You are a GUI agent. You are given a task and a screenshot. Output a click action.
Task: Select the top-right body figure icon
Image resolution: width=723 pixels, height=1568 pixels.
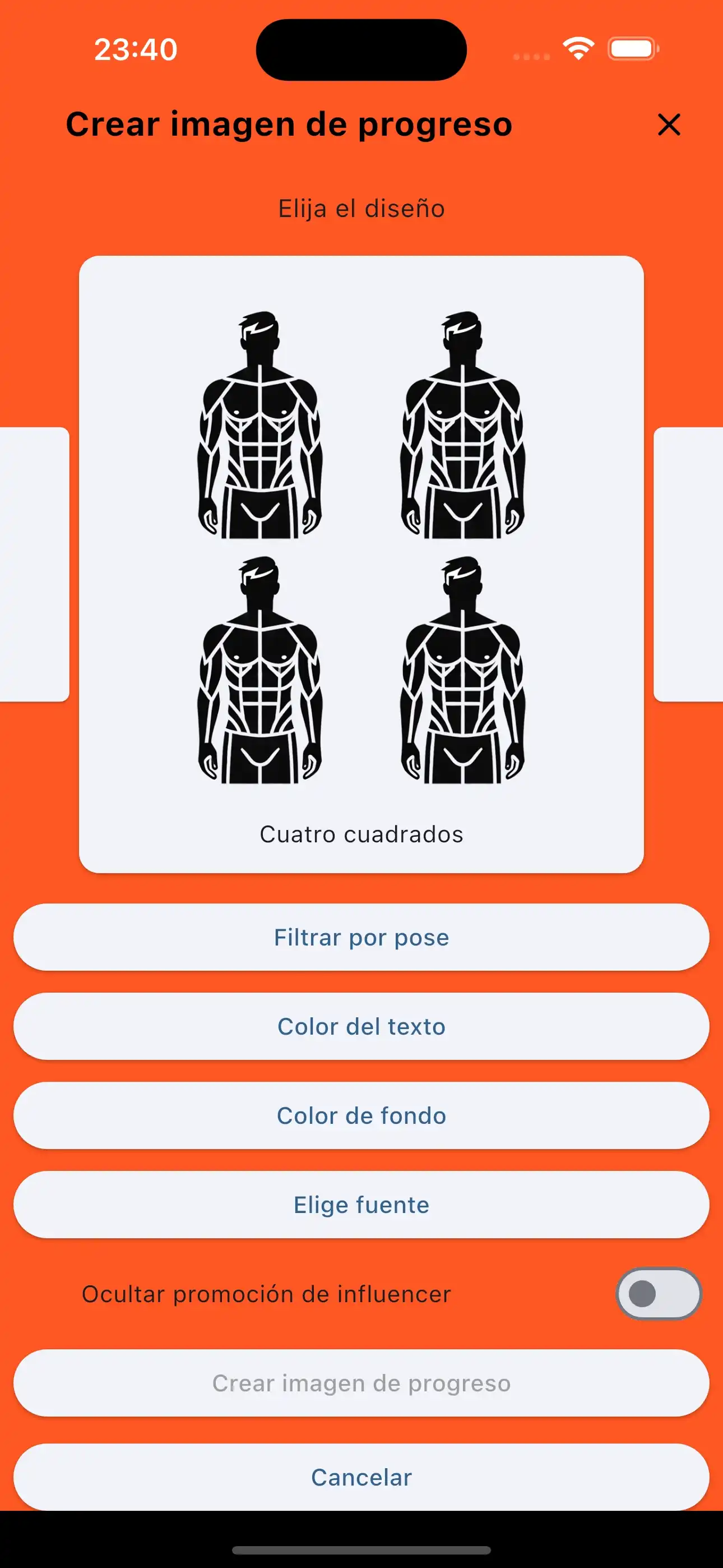[x=464, y=426]
